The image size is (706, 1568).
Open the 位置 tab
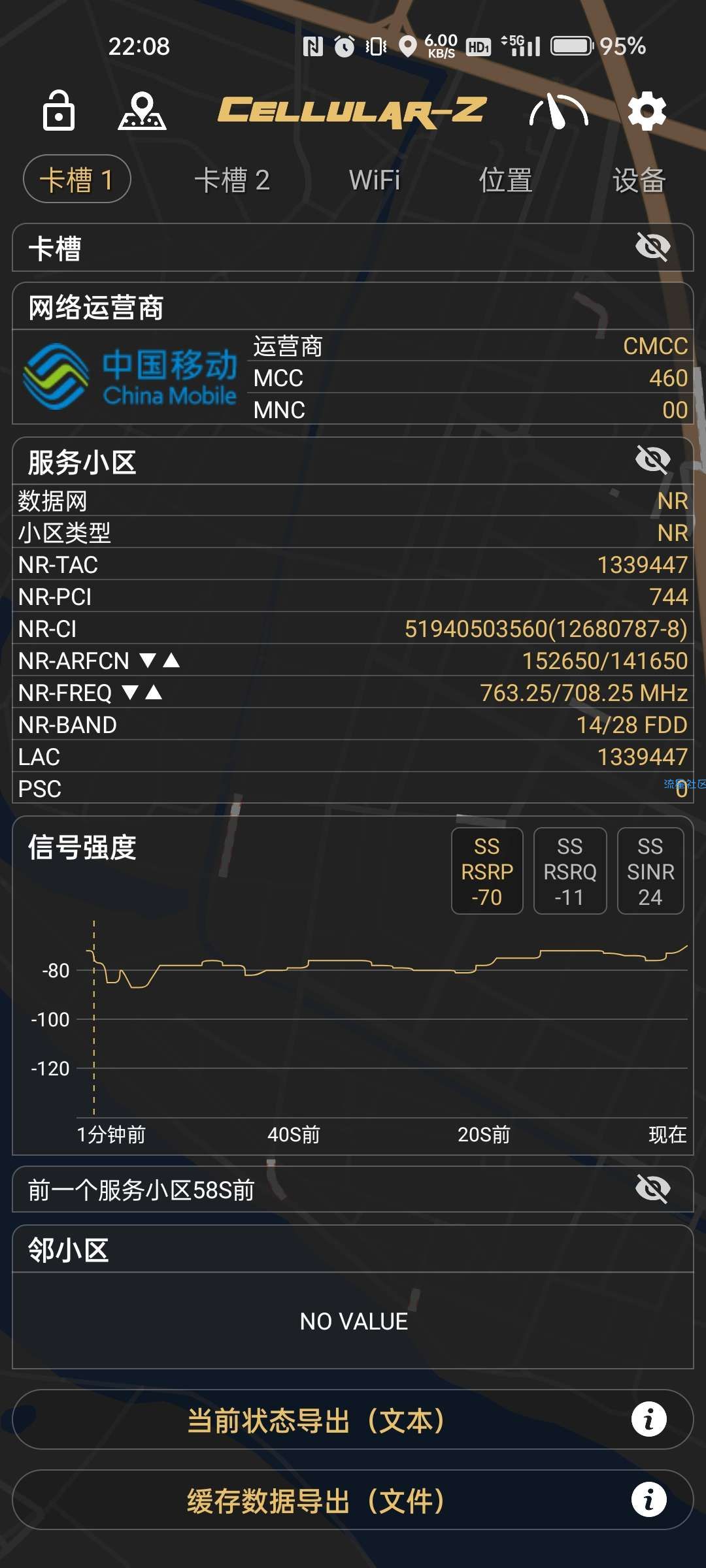(505, 180)
